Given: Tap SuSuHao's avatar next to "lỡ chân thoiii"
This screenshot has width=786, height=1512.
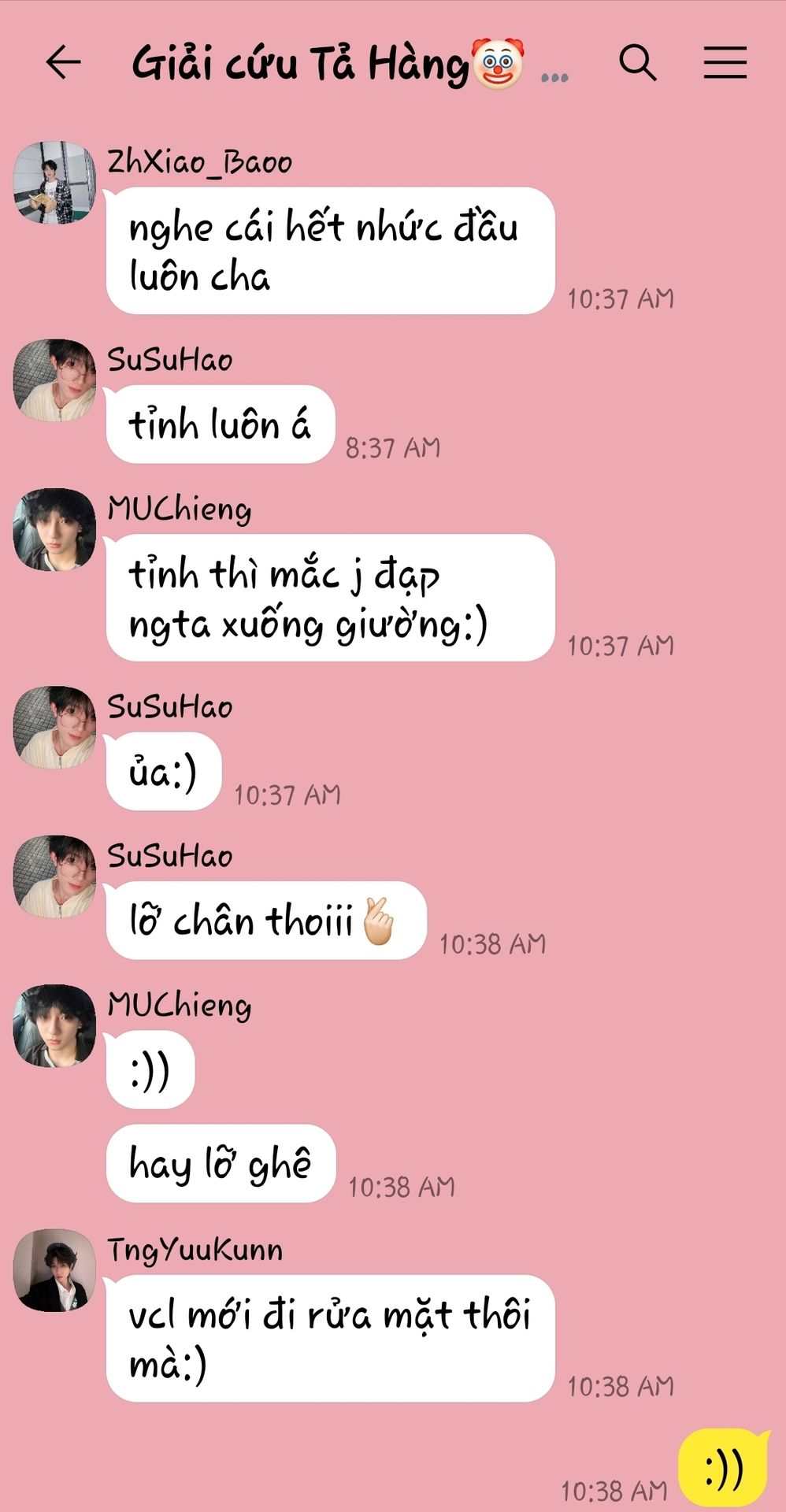Looking at the screenshot, I should pyautogui.click(x=54, y=876).
